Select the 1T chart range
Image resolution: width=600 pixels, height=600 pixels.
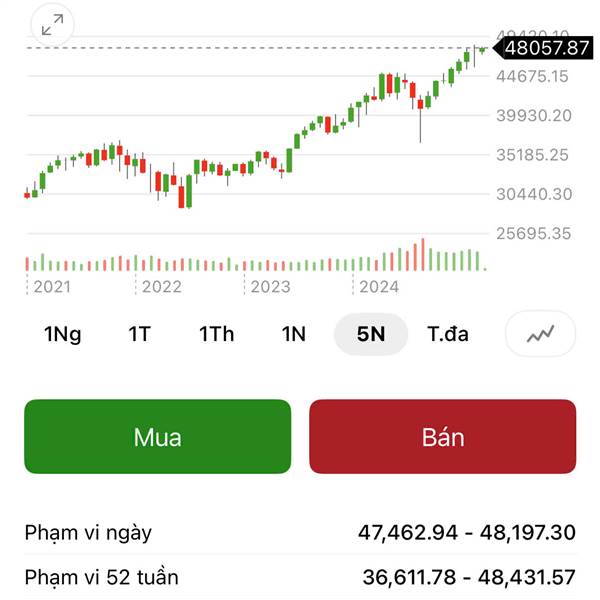(139, 334)
